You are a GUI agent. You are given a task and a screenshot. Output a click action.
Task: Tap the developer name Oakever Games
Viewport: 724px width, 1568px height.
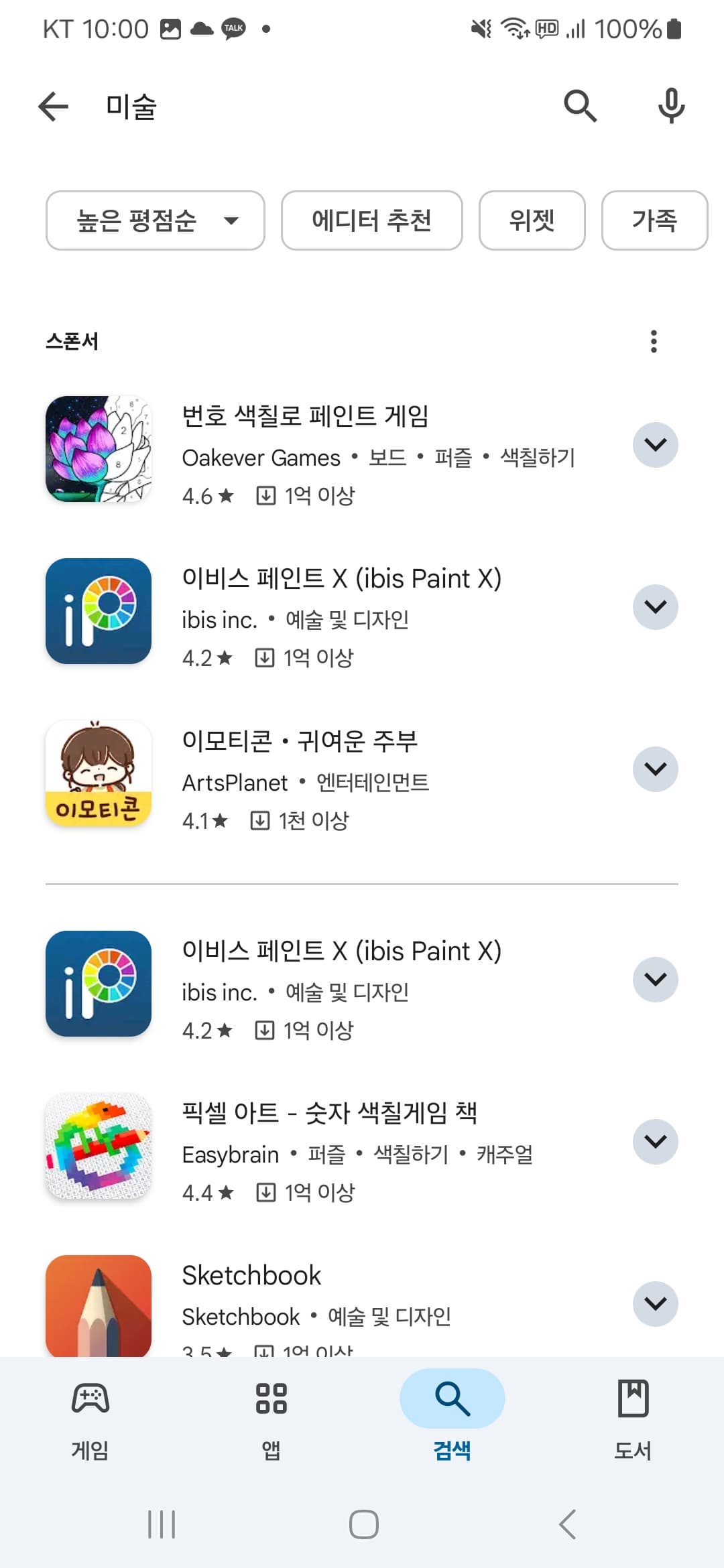[x=260, y=458]
